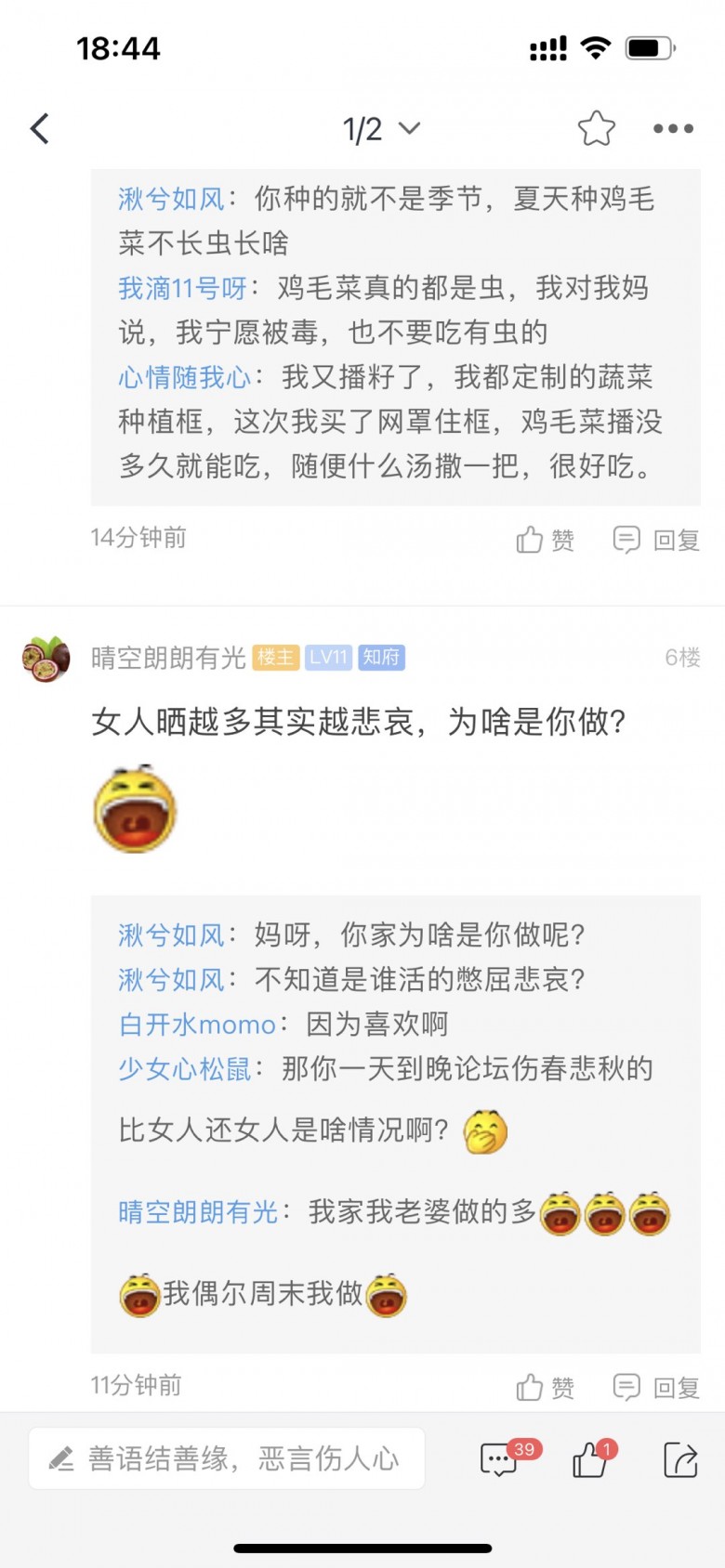
Task: Favorite this thread with the star icon
Action: click(596, 129)
